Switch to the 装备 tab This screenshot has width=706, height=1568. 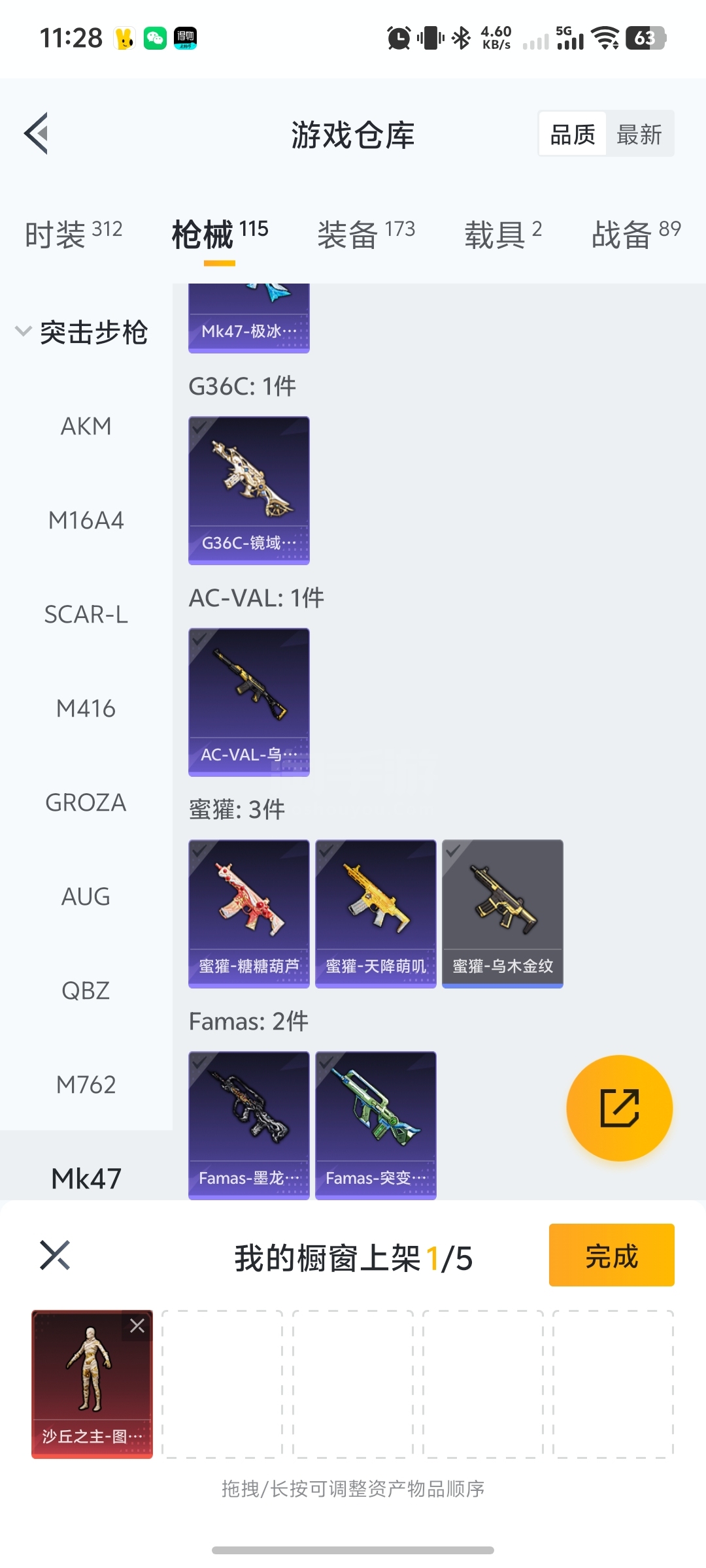coord(365,234)
